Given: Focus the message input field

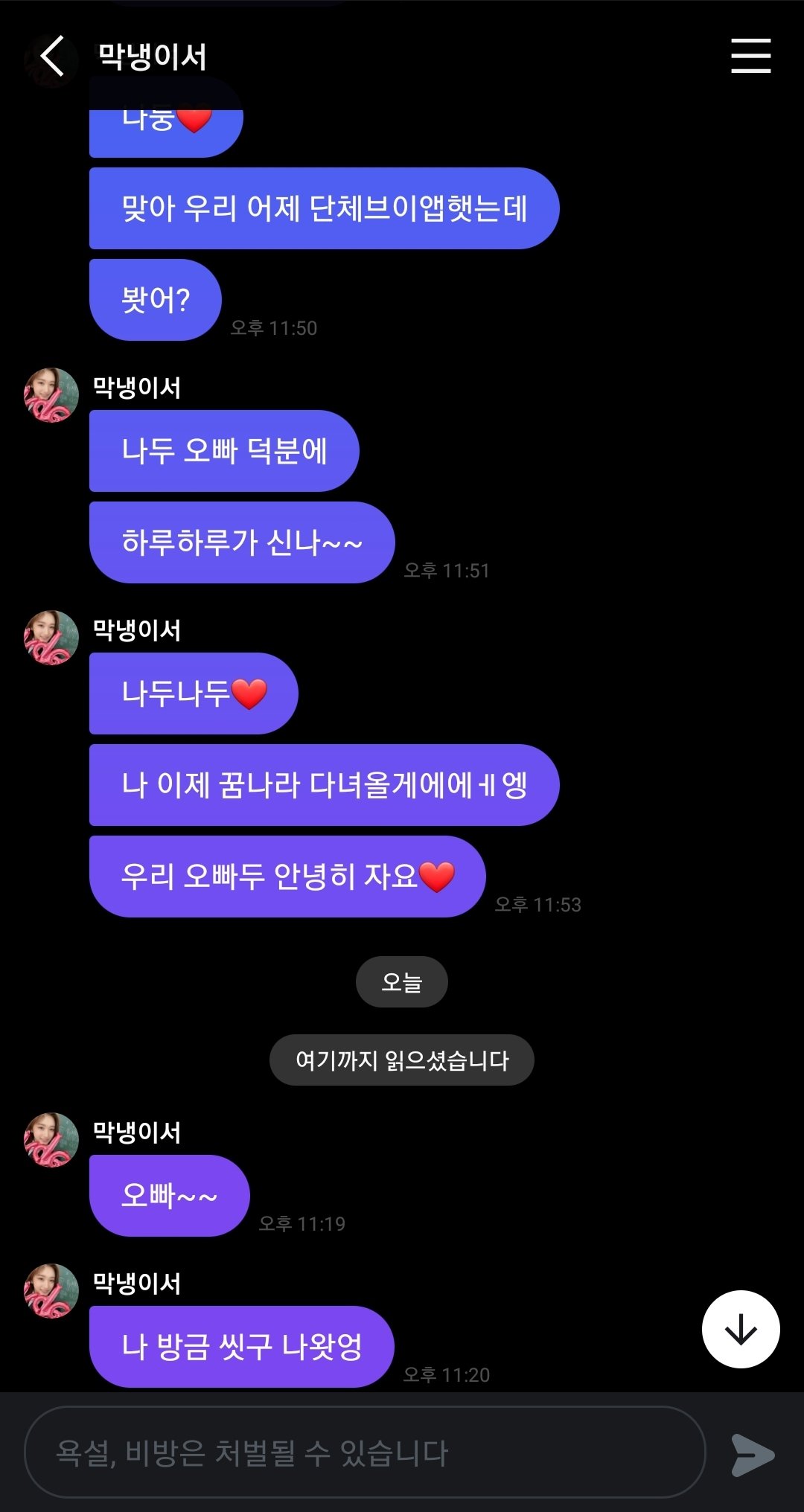Looking at the screenshot, I should (365, 1452).
